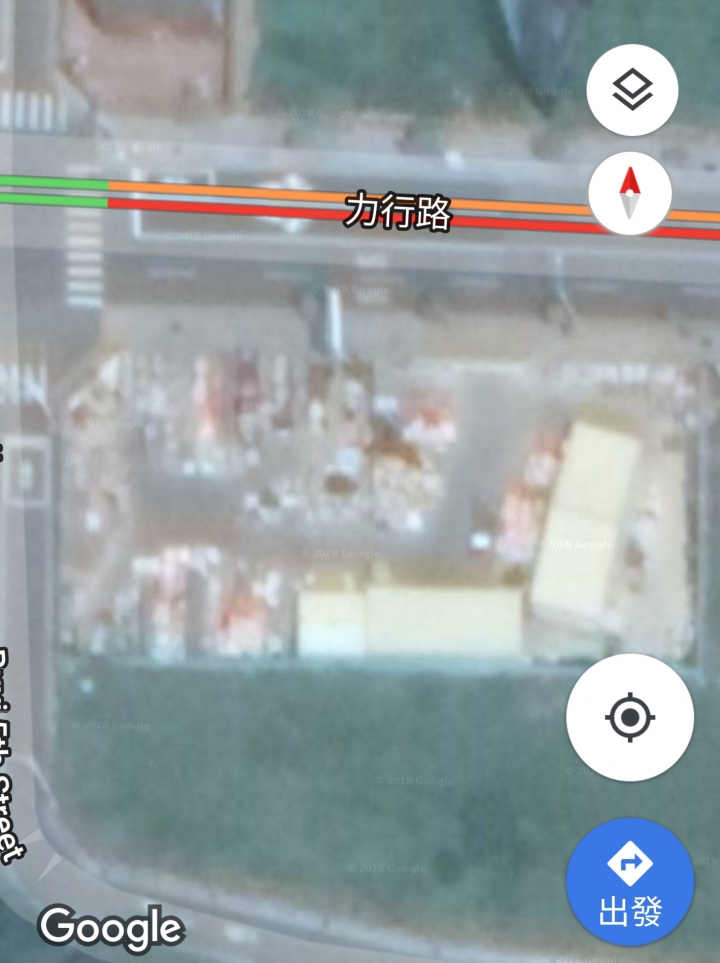Tap the compass to reorient north

(630, 193)
